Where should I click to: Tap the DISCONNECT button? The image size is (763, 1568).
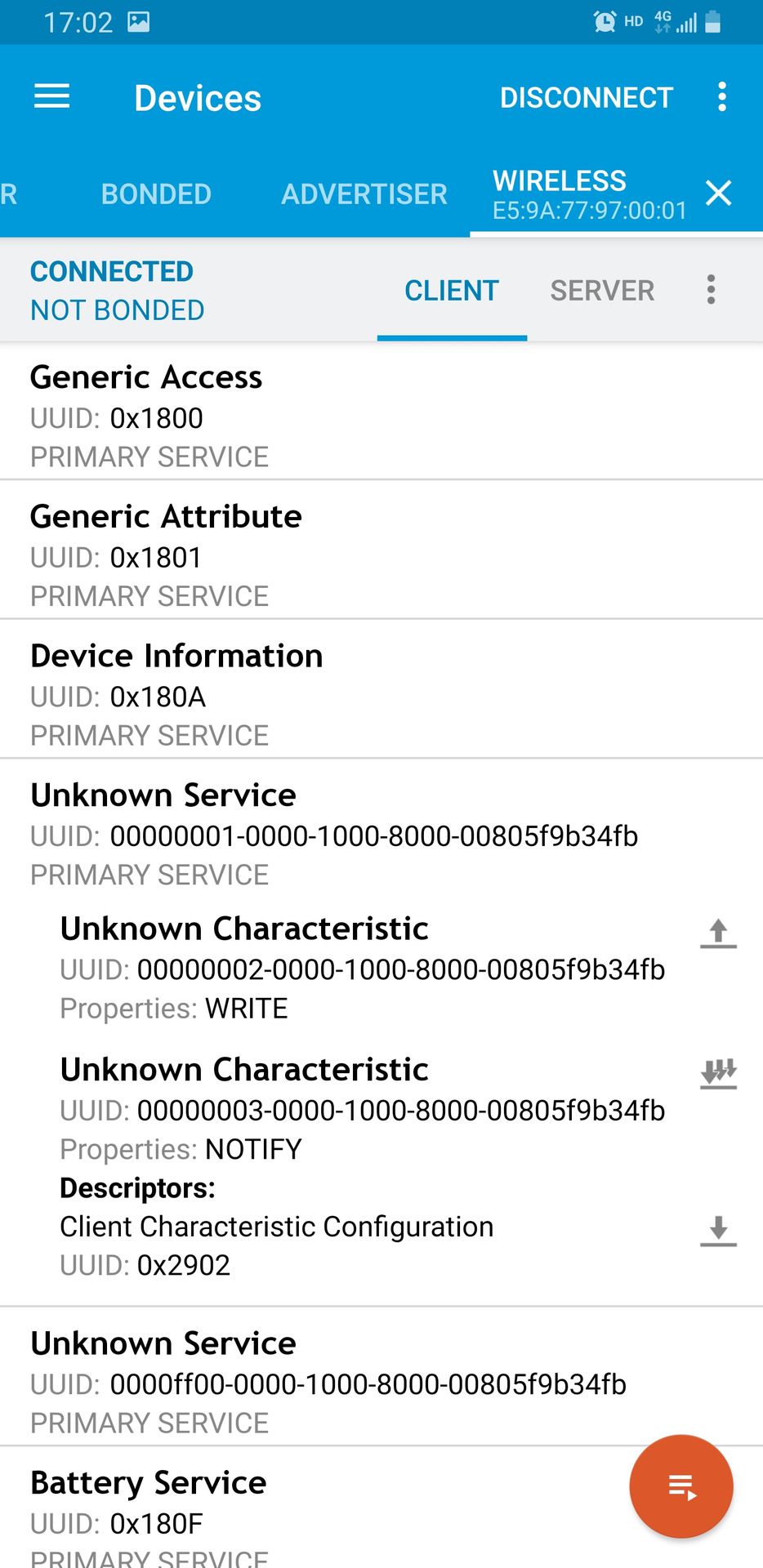click(x=586, y=97)
